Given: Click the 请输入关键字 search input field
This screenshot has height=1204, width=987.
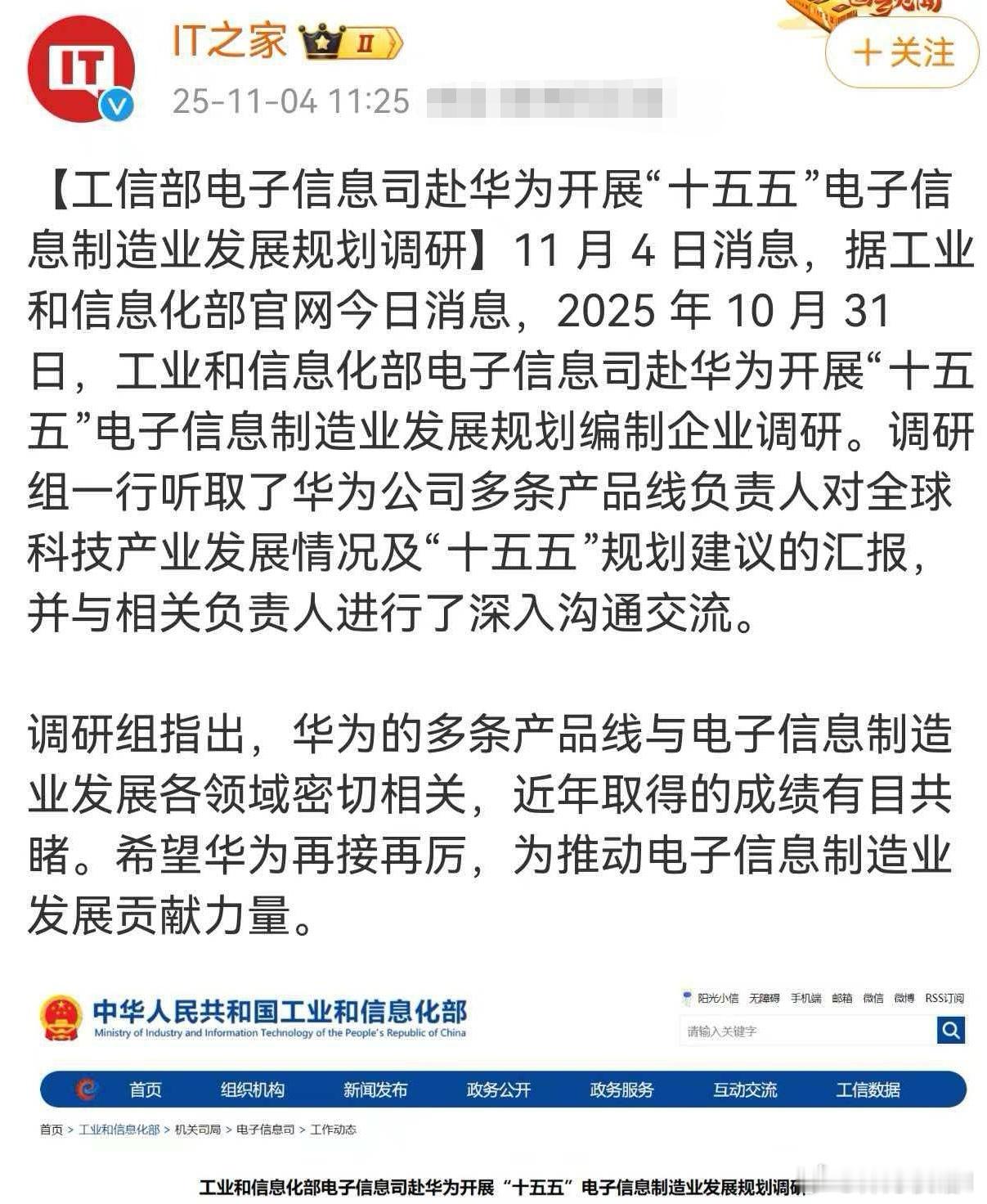Looking at the screenshot, I should pos(777,1031).
